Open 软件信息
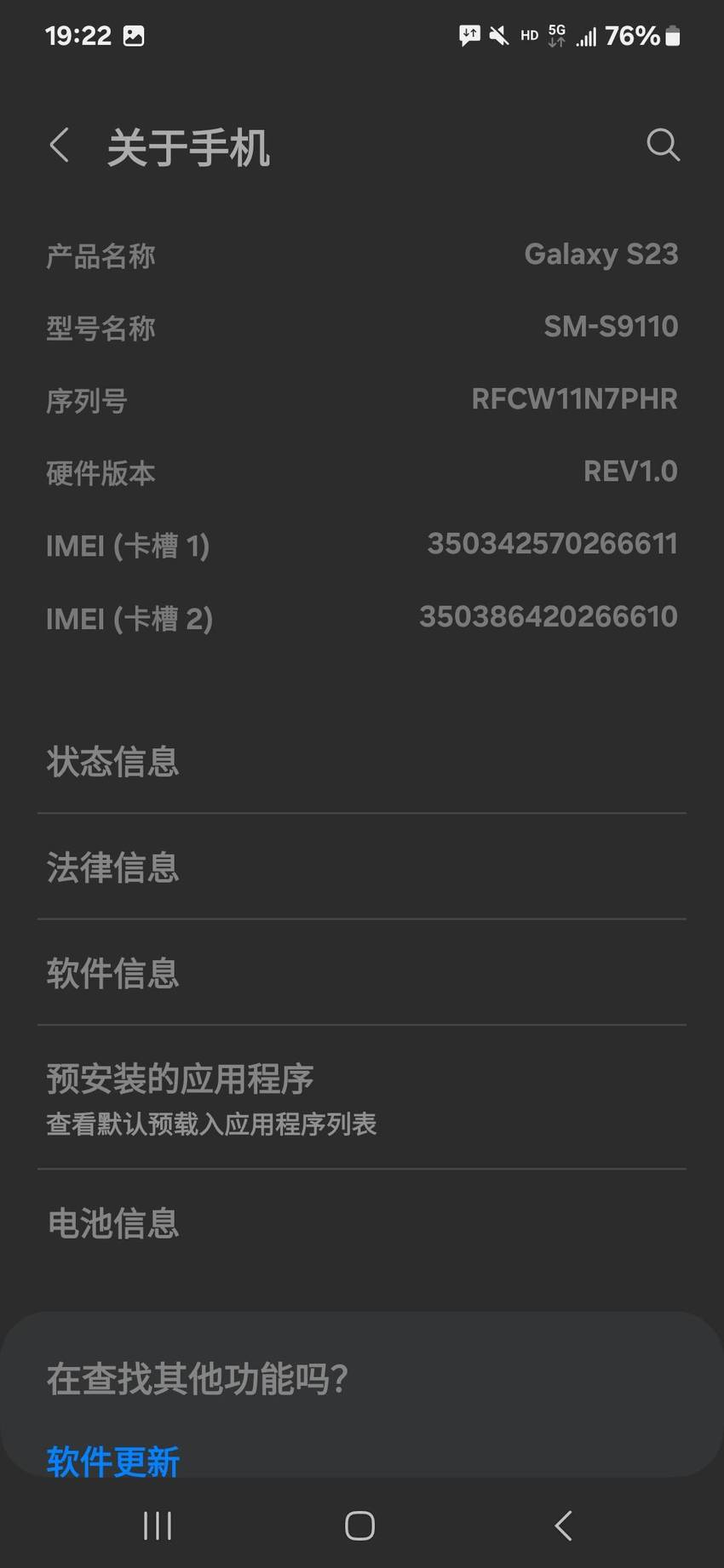 [362, 972]
